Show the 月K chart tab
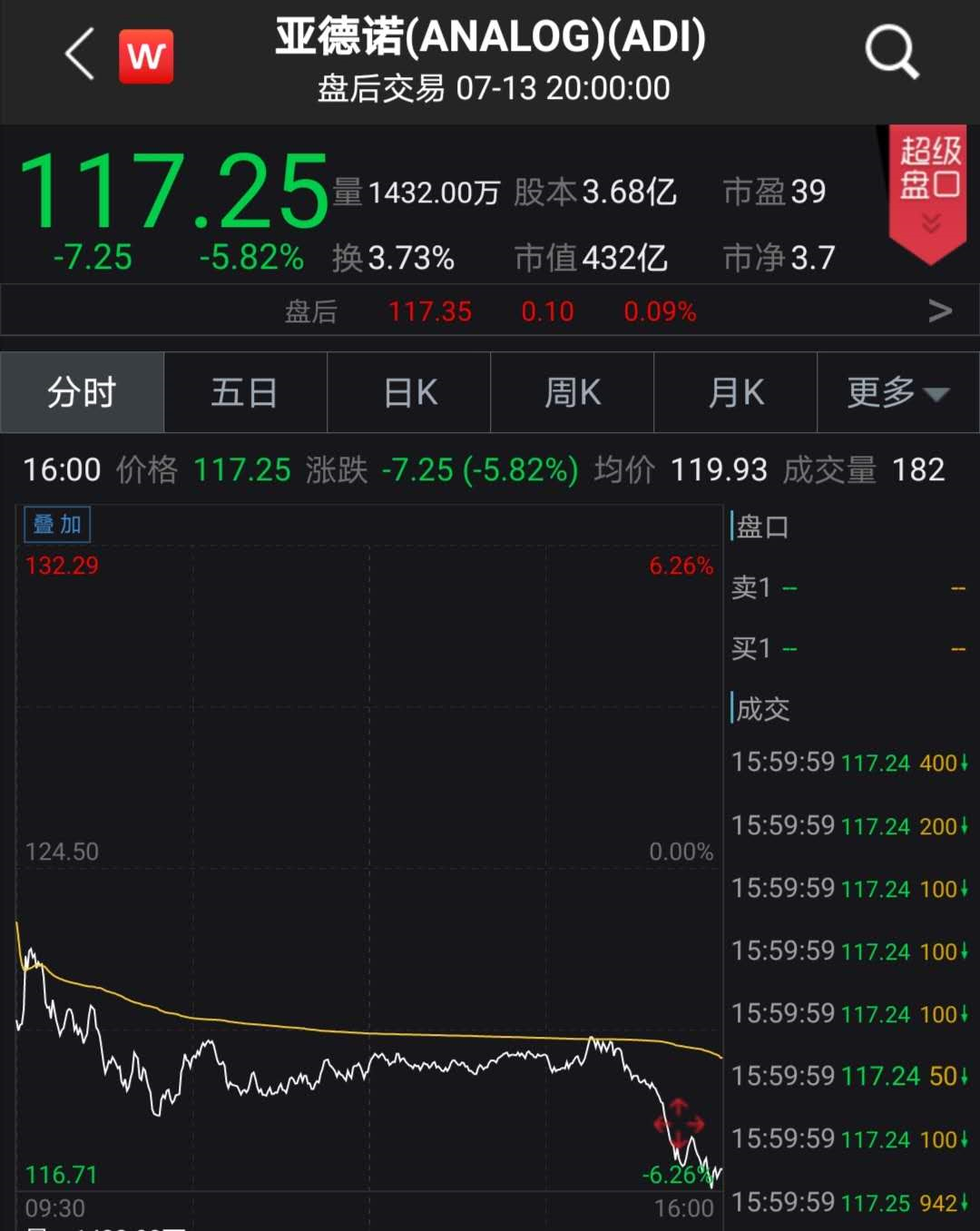The image size is (980, 1231). point(736,392)
